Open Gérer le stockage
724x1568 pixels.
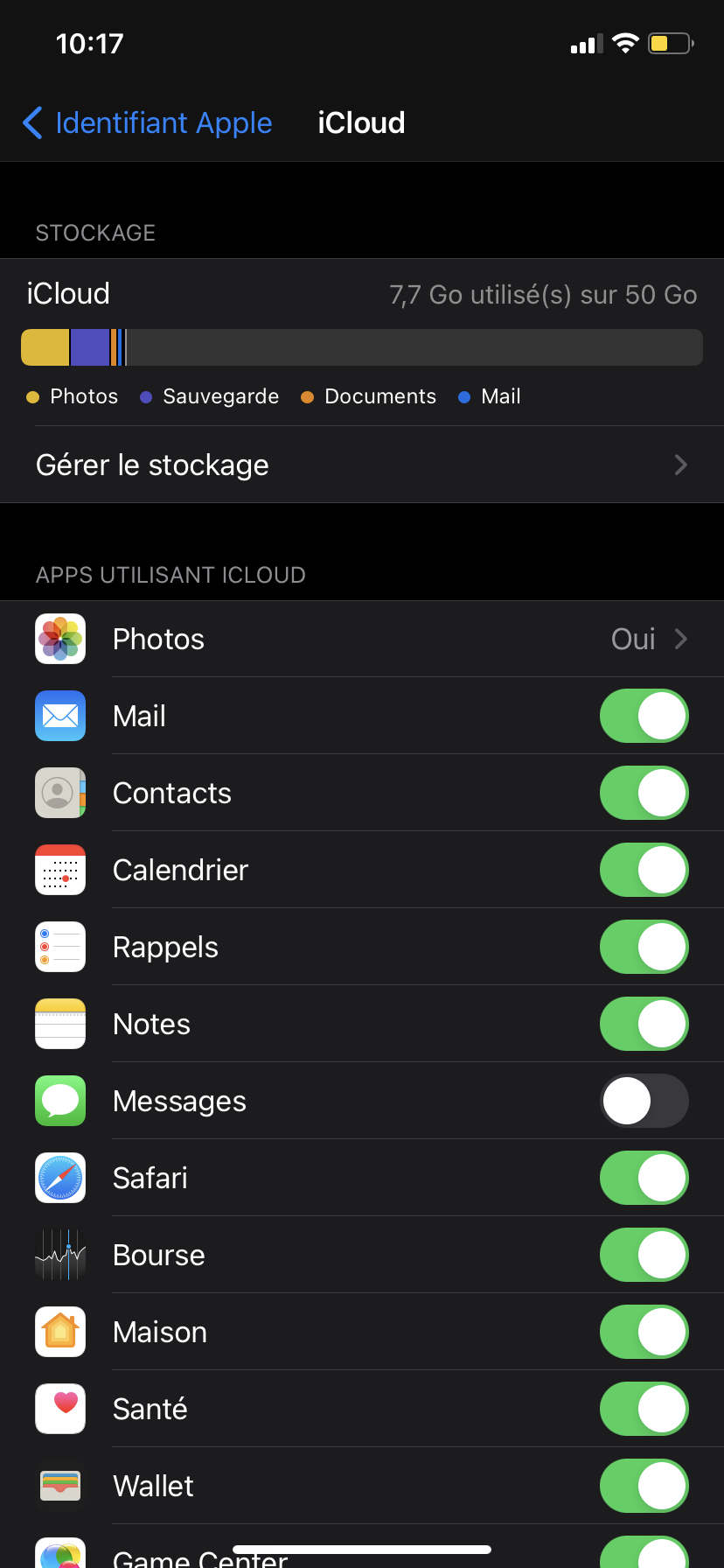[x=362, y=465]
